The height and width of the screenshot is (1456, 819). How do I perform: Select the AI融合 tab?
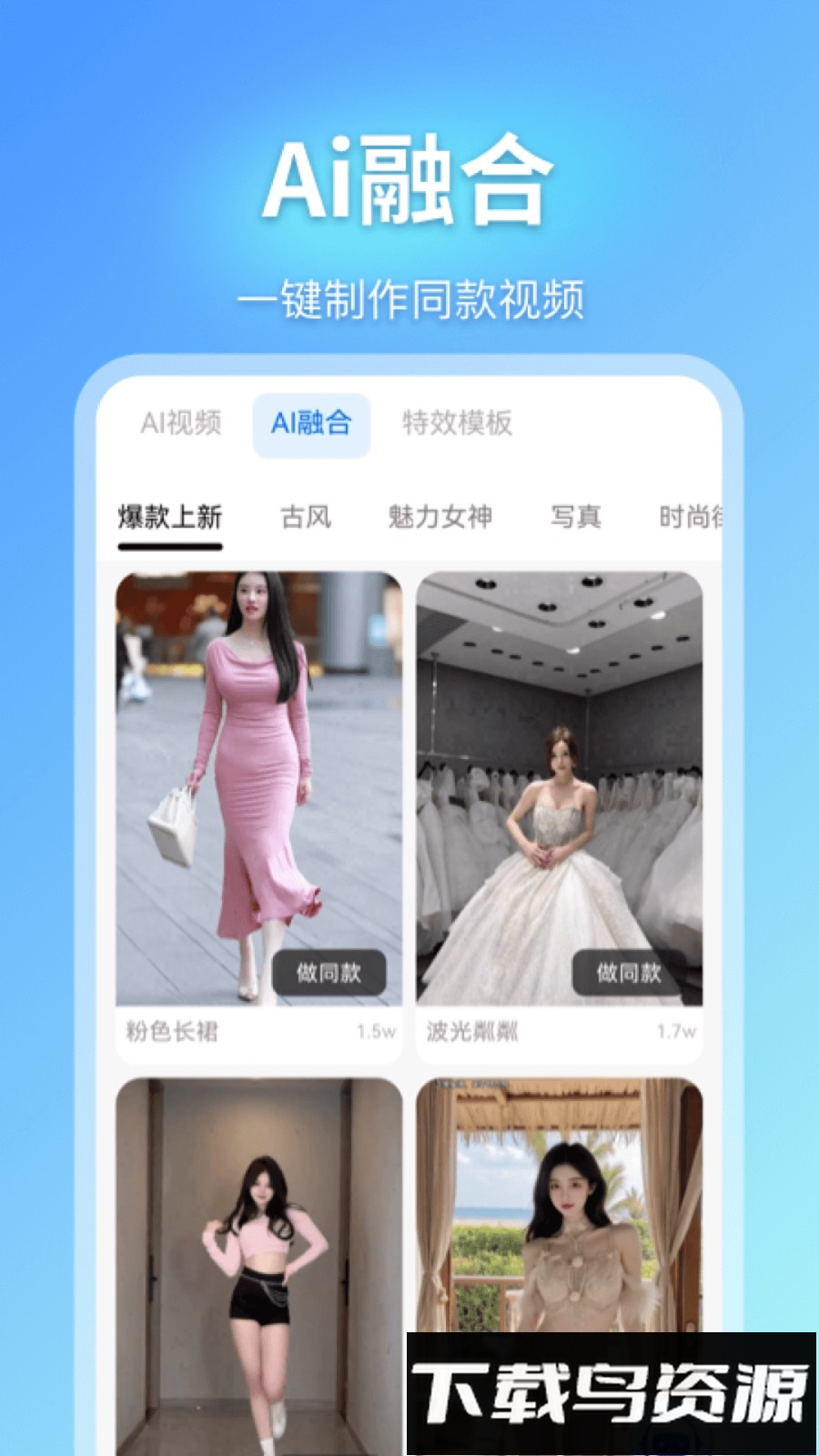pos(311,423)
